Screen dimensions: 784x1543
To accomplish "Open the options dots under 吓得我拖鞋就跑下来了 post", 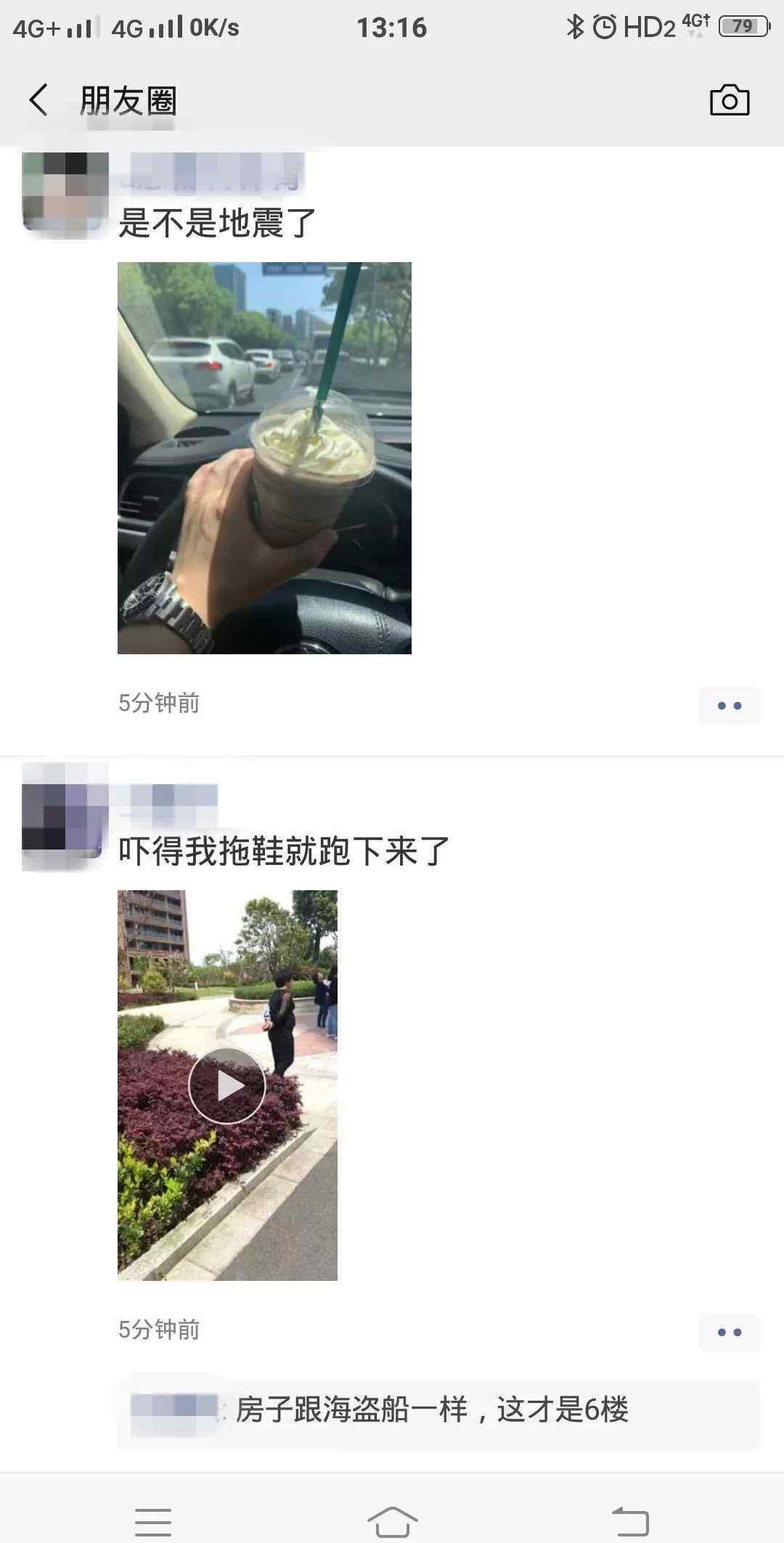I will pos(730,1332).
